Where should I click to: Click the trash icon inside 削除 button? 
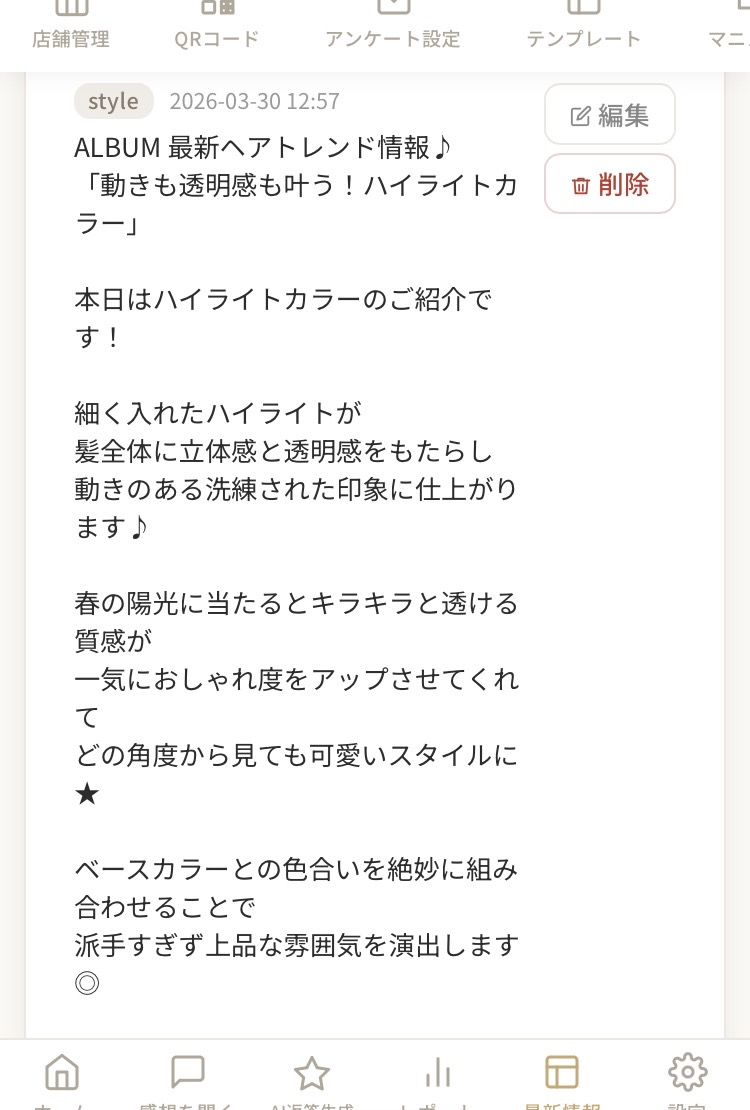coord(581,184)
